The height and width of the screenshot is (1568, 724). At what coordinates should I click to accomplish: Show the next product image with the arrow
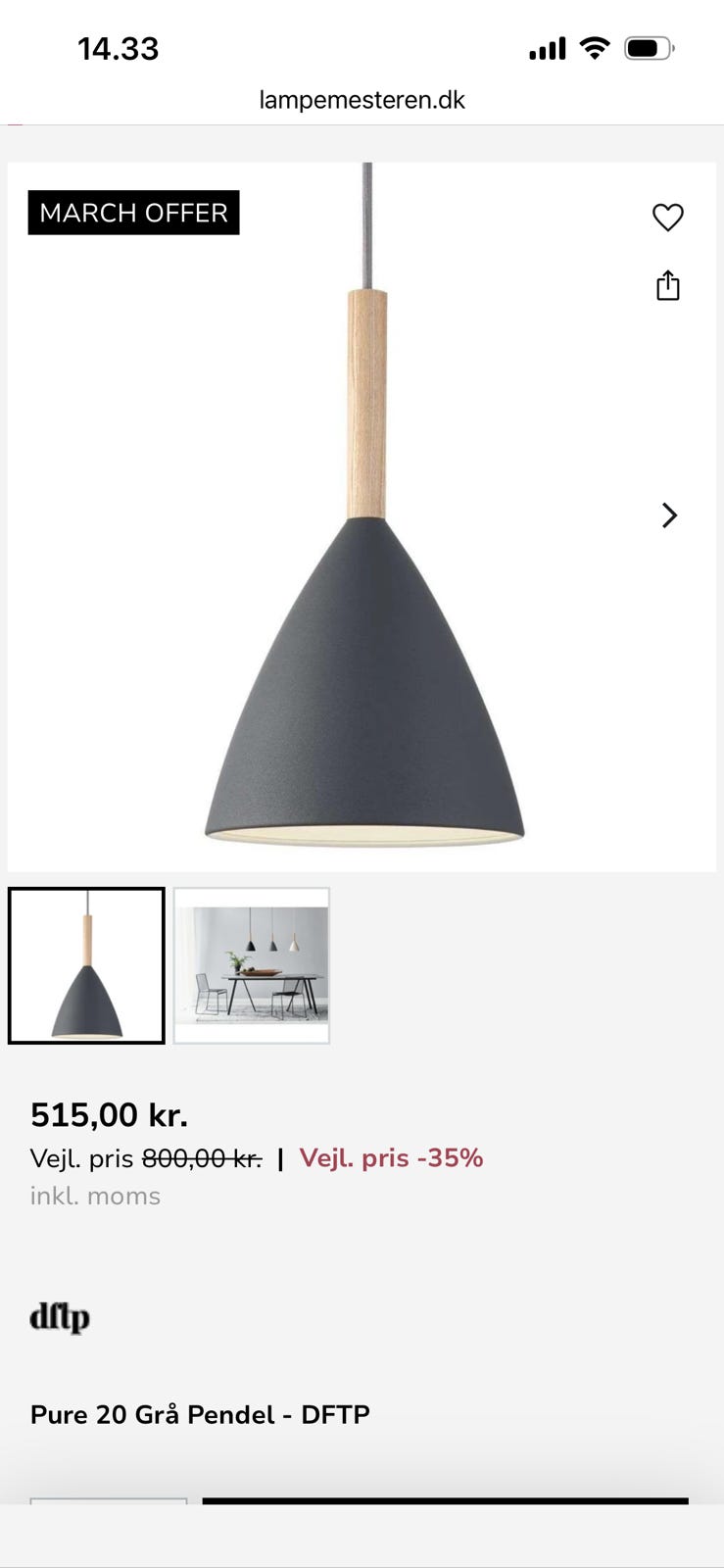pyautogui.click(x=669, y=515)
